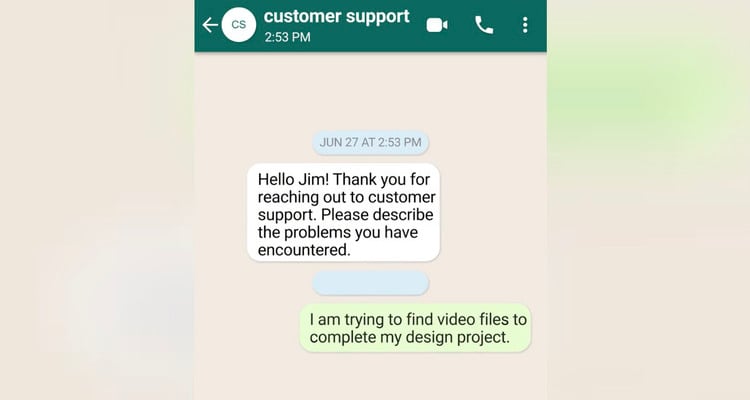
Task: View customer support contact info
Action: [336, 18]
